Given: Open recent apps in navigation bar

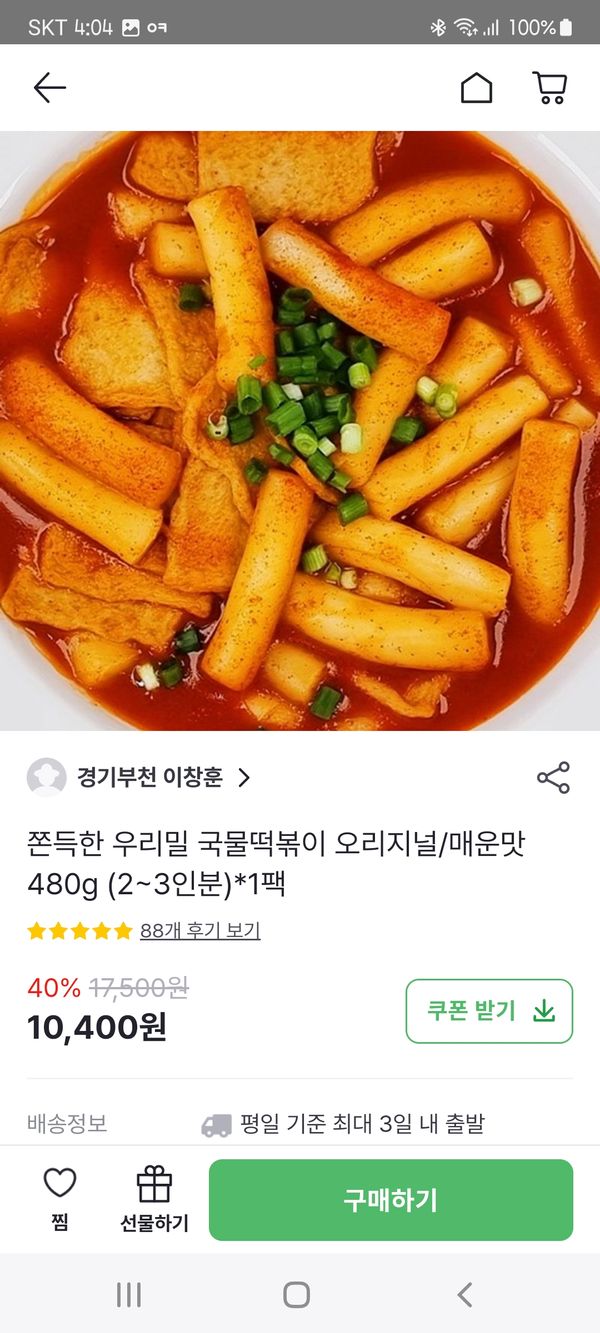Looking at the screenshot, I should coord(129,1295).
